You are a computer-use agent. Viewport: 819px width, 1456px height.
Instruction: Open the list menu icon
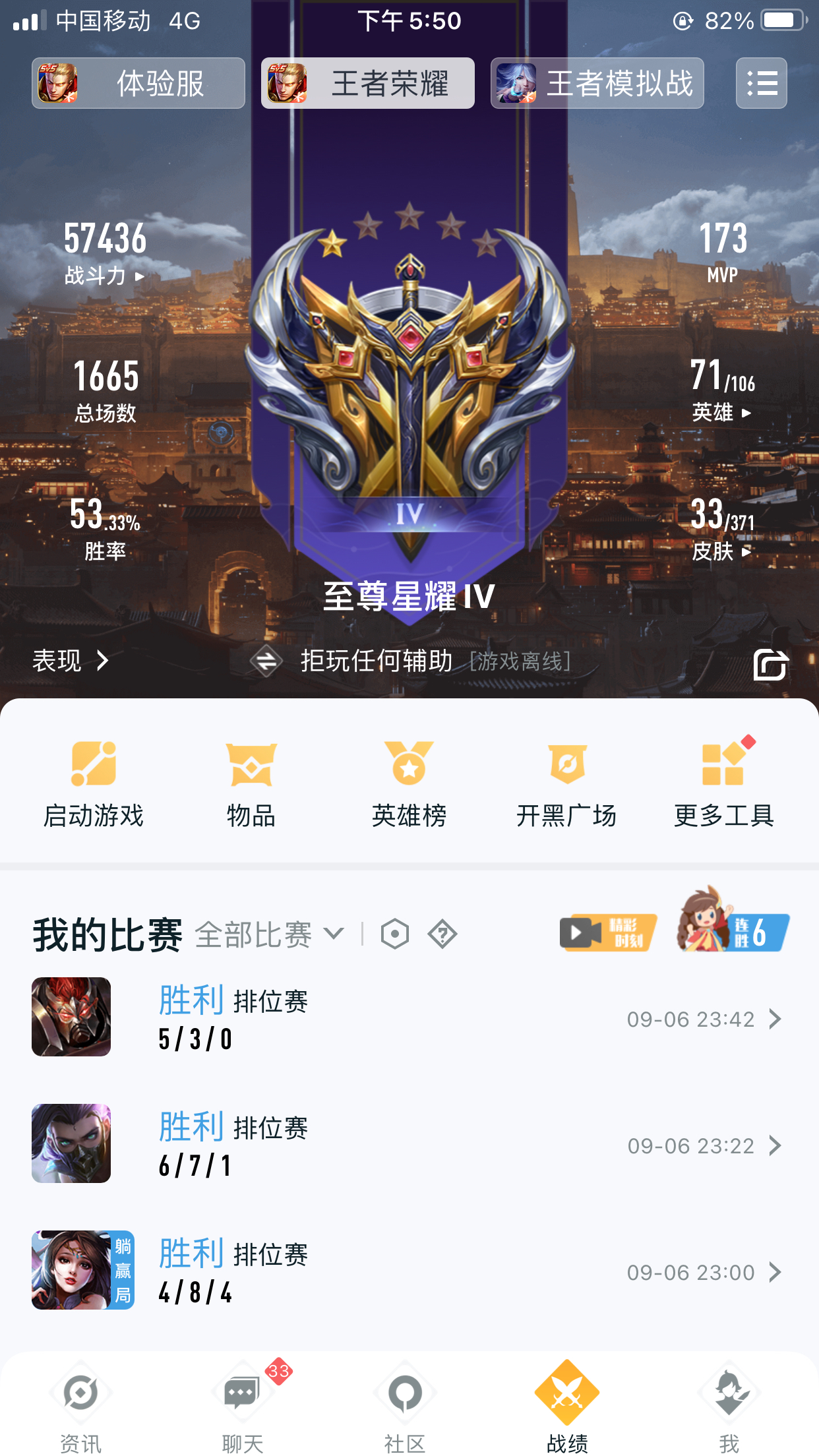761,83
